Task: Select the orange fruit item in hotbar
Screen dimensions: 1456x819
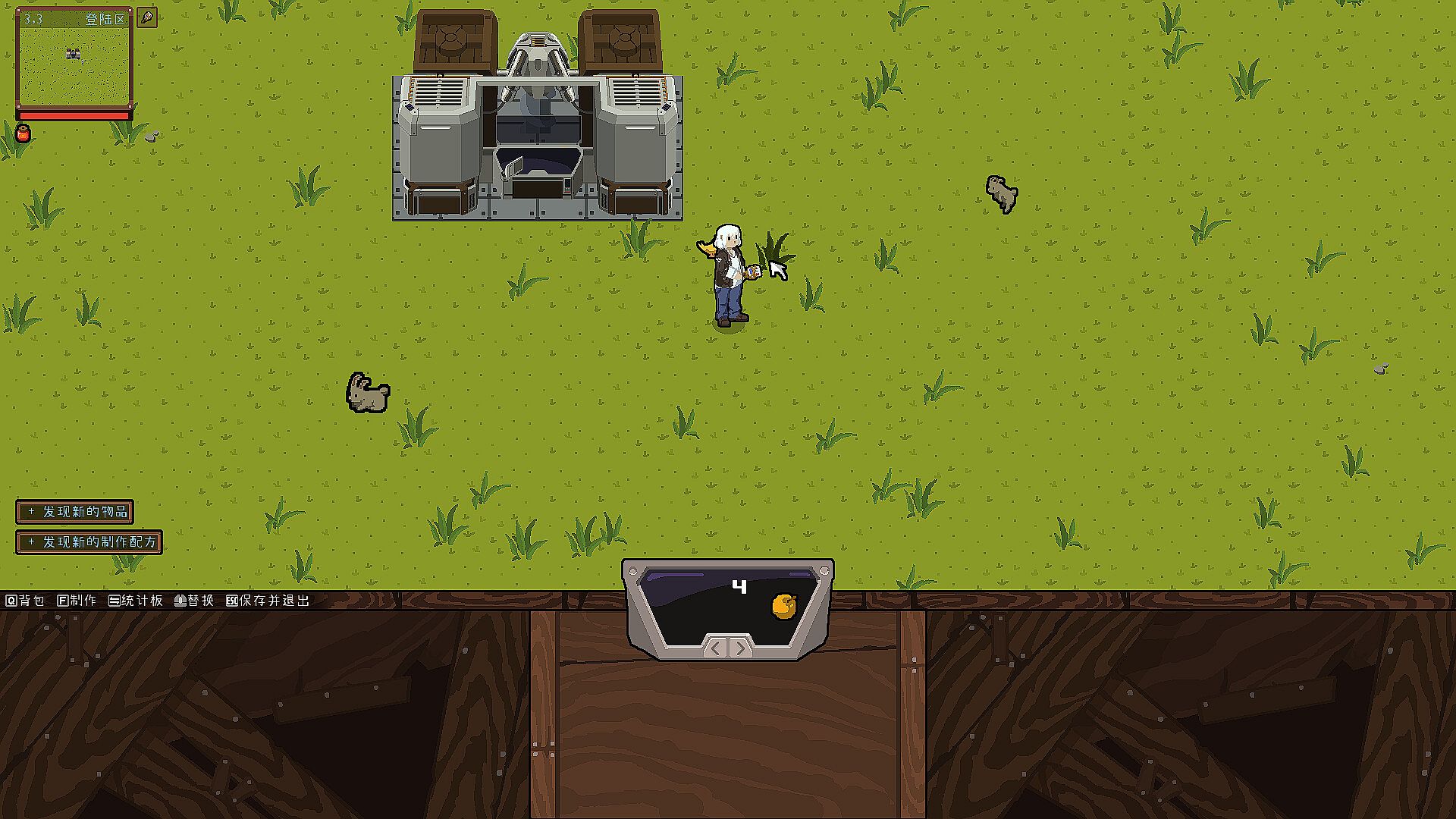Action: 784,606
